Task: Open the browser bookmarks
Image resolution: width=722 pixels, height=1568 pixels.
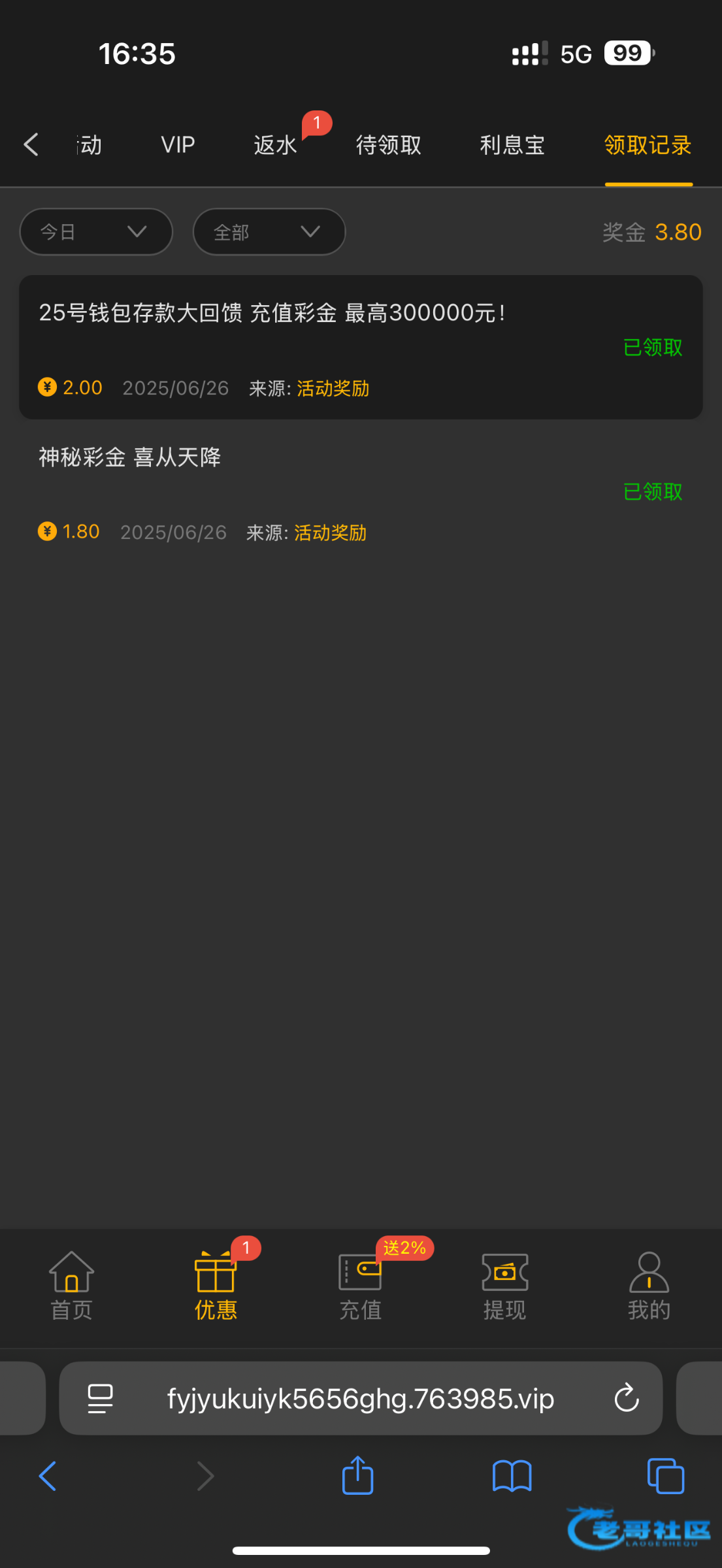Action: pos(512,1475)
